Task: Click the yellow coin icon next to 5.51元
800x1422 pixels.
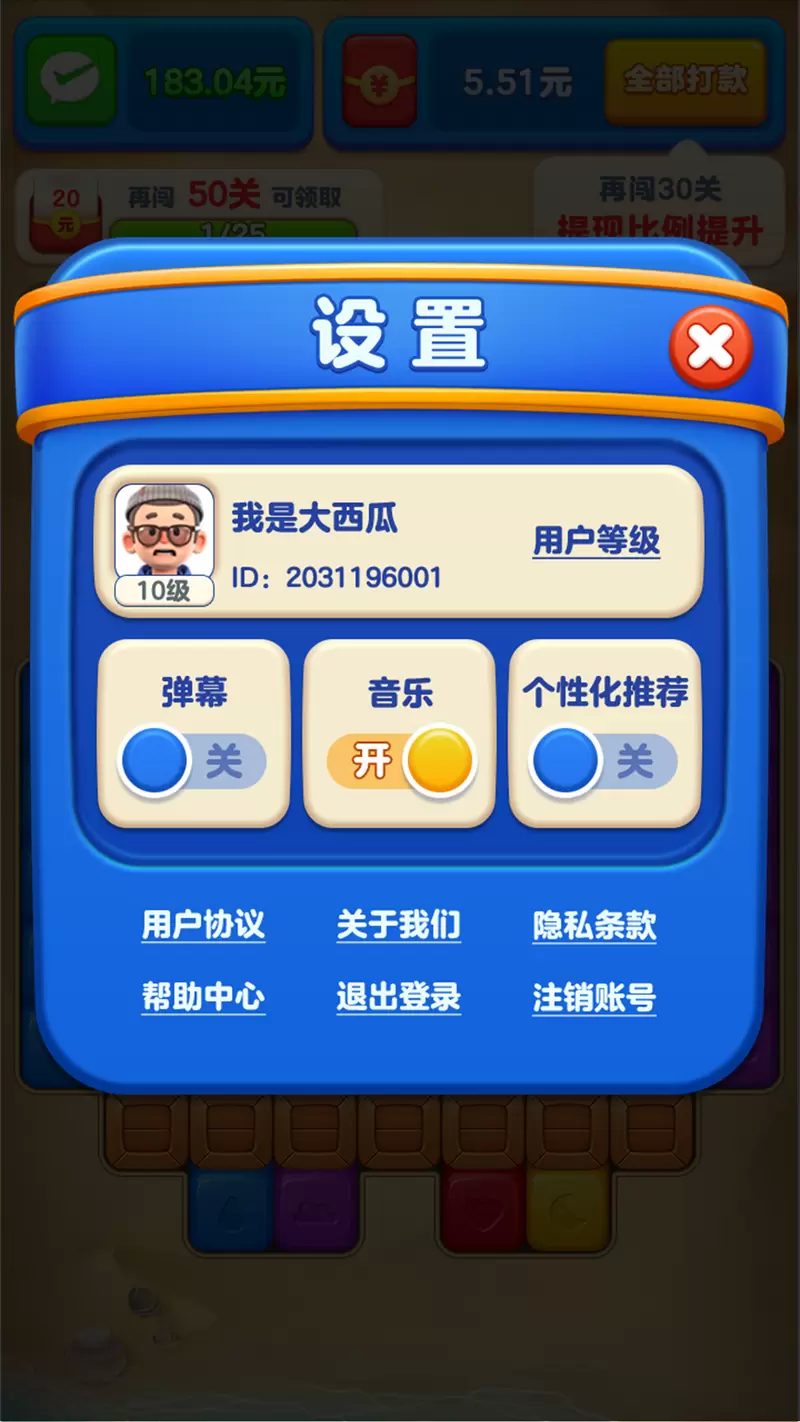Action: pos(380,82)
